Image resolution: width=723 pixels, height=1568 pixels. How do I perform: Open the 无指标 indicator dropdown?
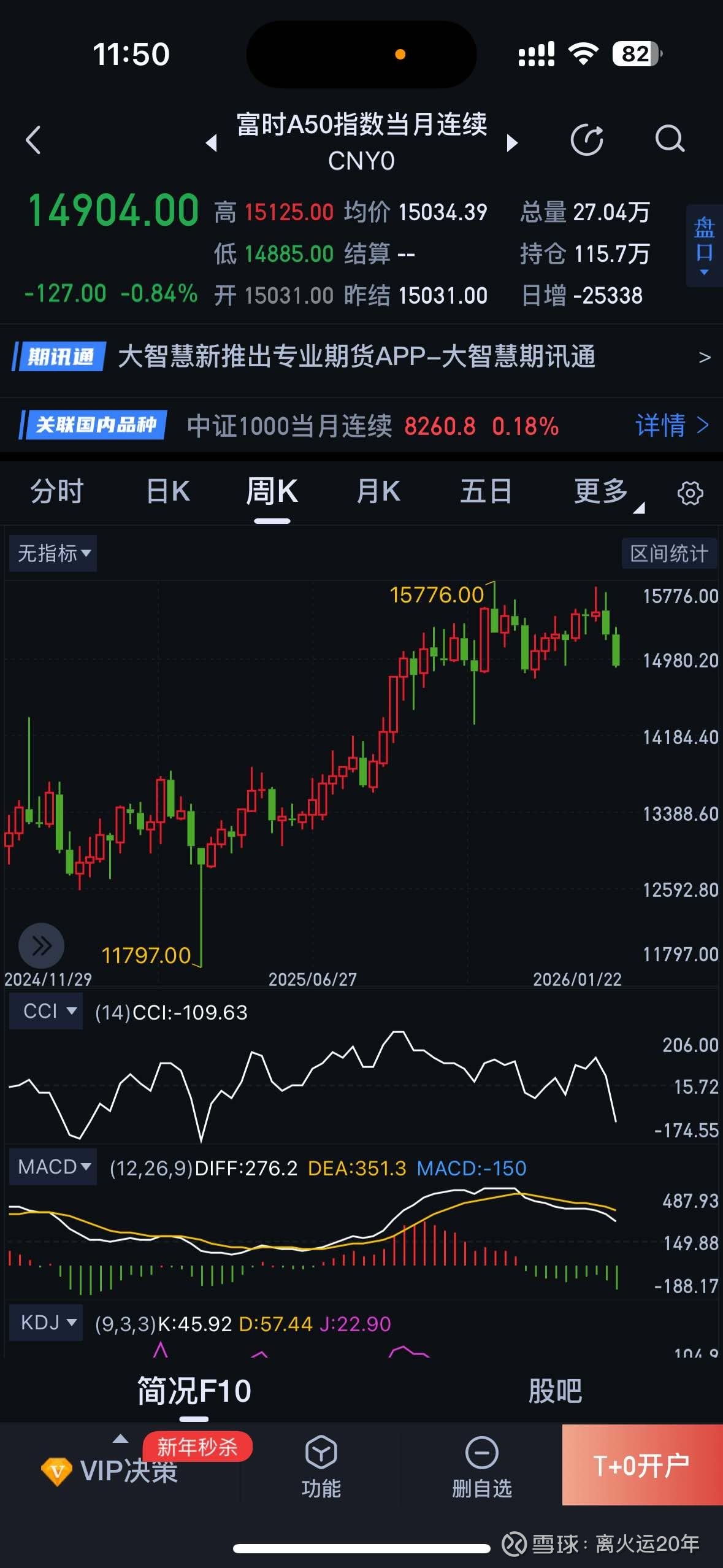[x=52, y=553]
